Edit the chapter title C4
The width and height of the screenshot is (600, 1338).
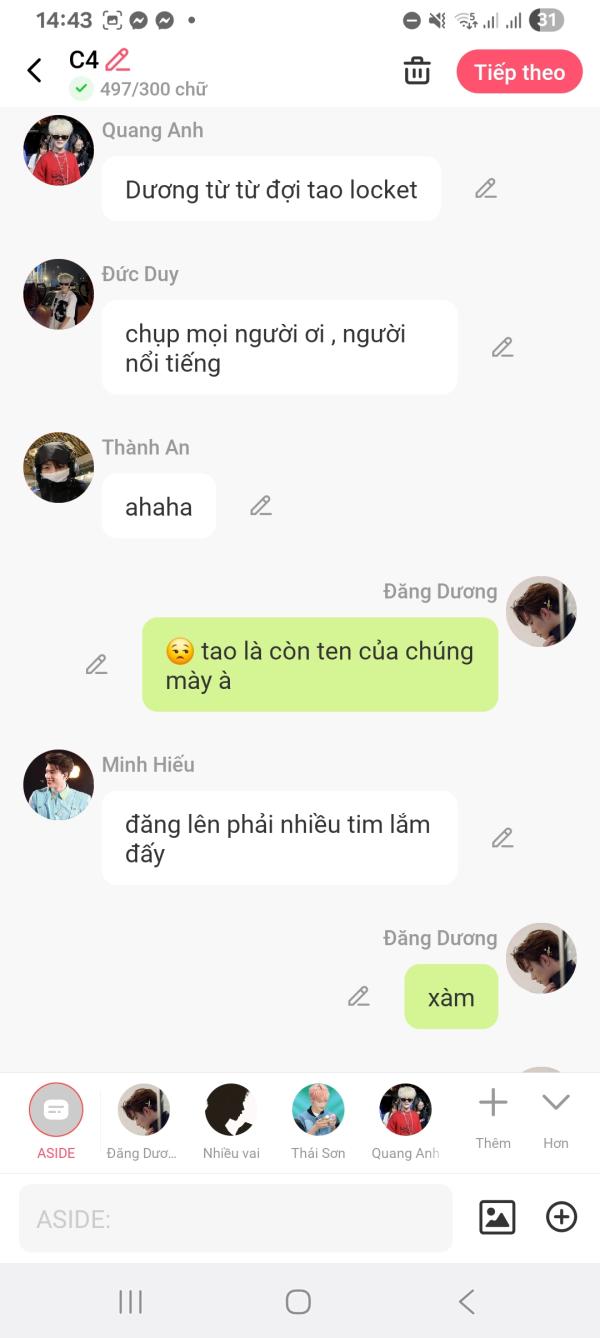pyautogui.click(x=117, y=60)
